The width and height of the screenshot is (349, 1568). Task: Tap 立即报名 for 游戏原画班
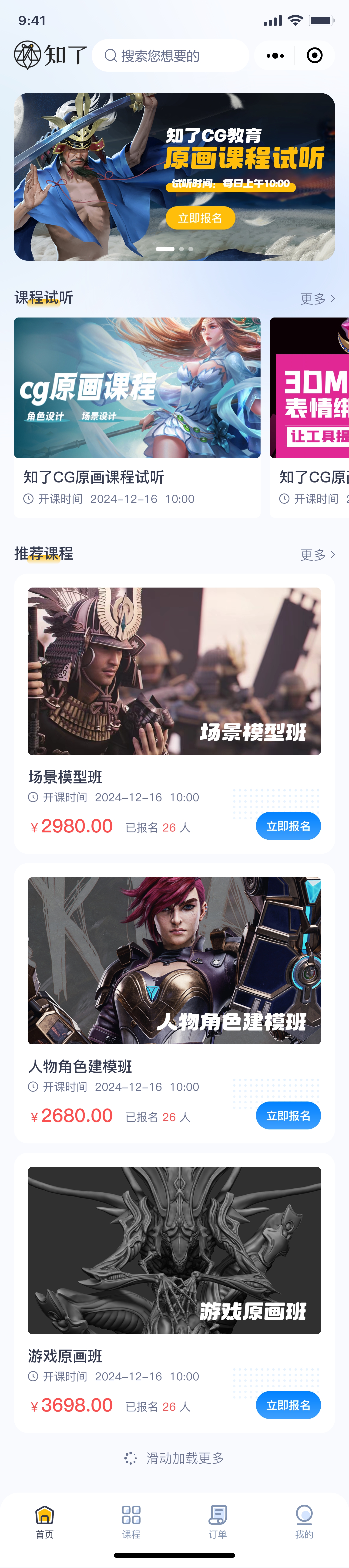point(288,1405)
